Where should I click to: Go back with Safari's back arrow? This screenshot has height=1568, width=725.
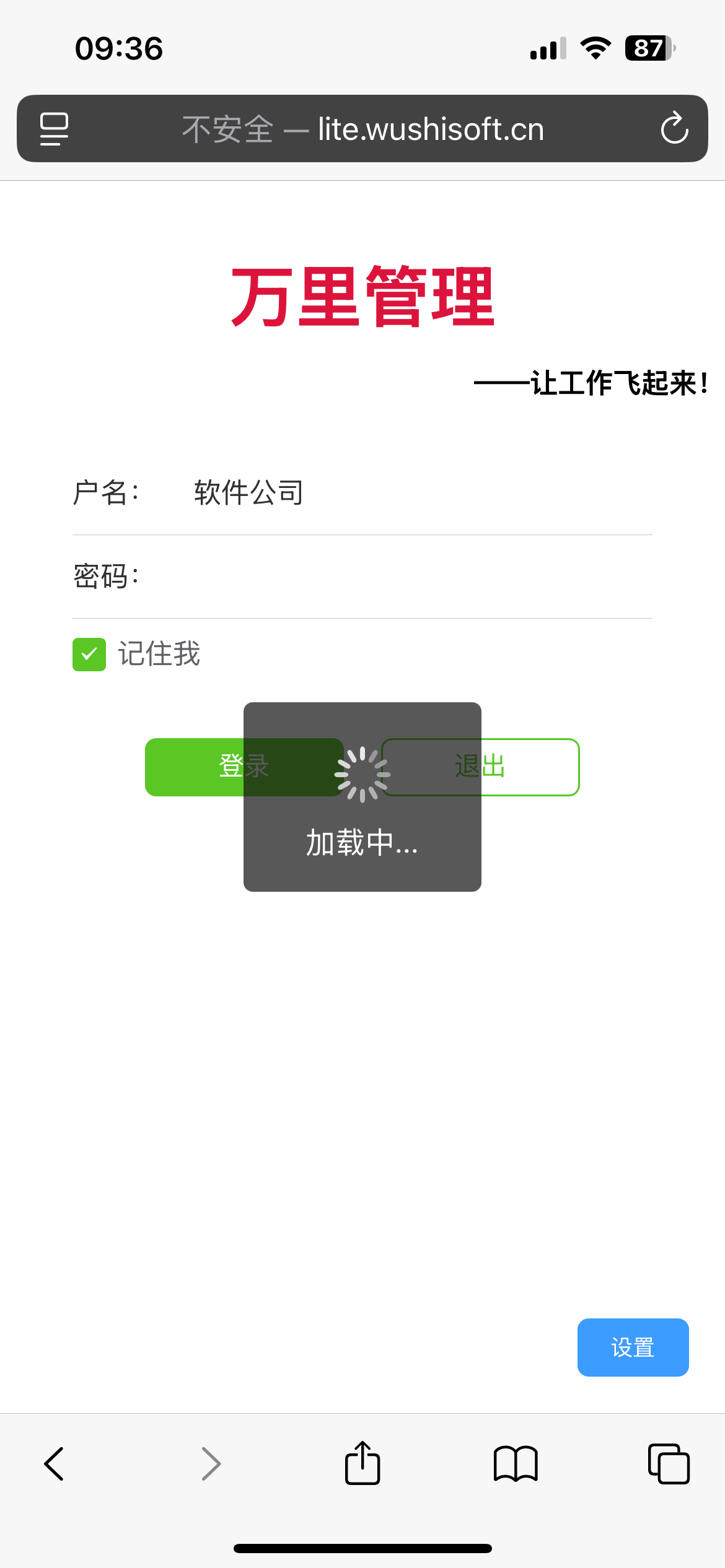click(54, 1464)
